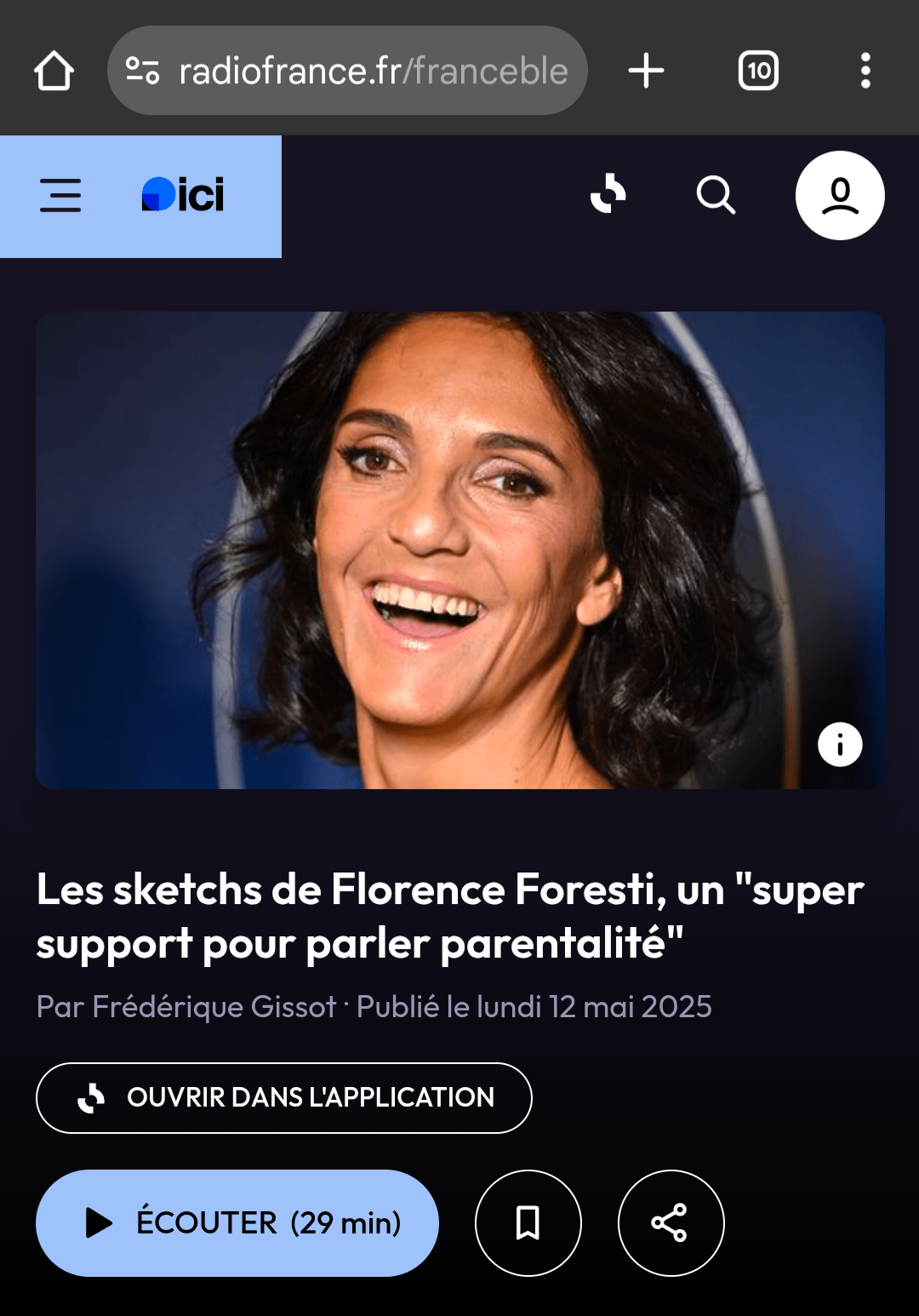Viewport: 919px width, 1316px height.
Task: Go to the browser home page
Action: 54,71
